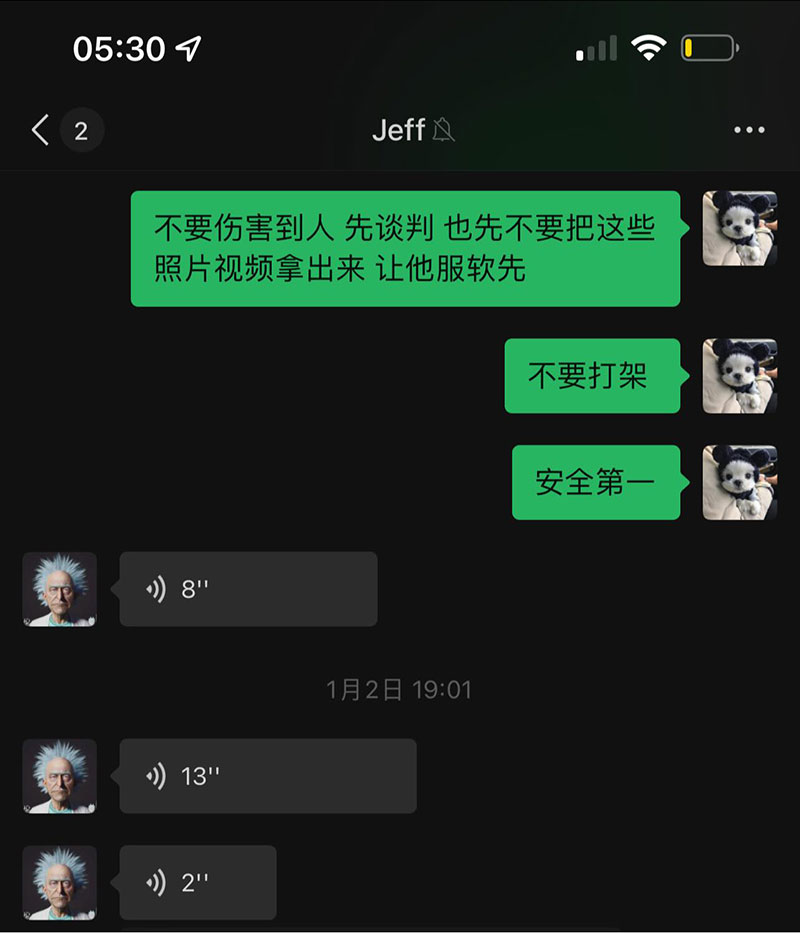
Task: Play the 8-second voice message
Action: point(247,589)
